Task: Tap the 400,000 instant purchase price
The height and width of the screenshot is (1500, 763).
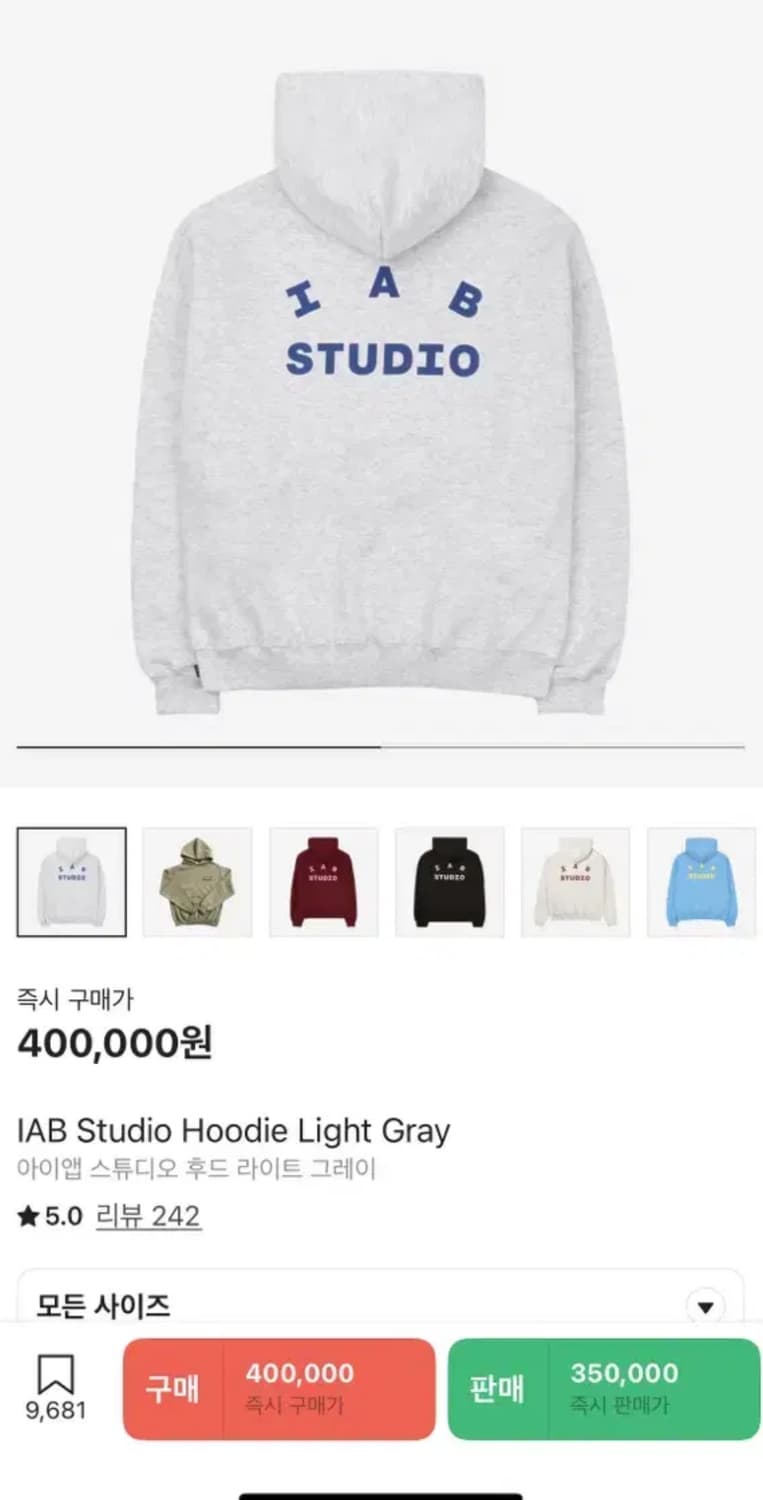Action: click(x=278, y=1389)
